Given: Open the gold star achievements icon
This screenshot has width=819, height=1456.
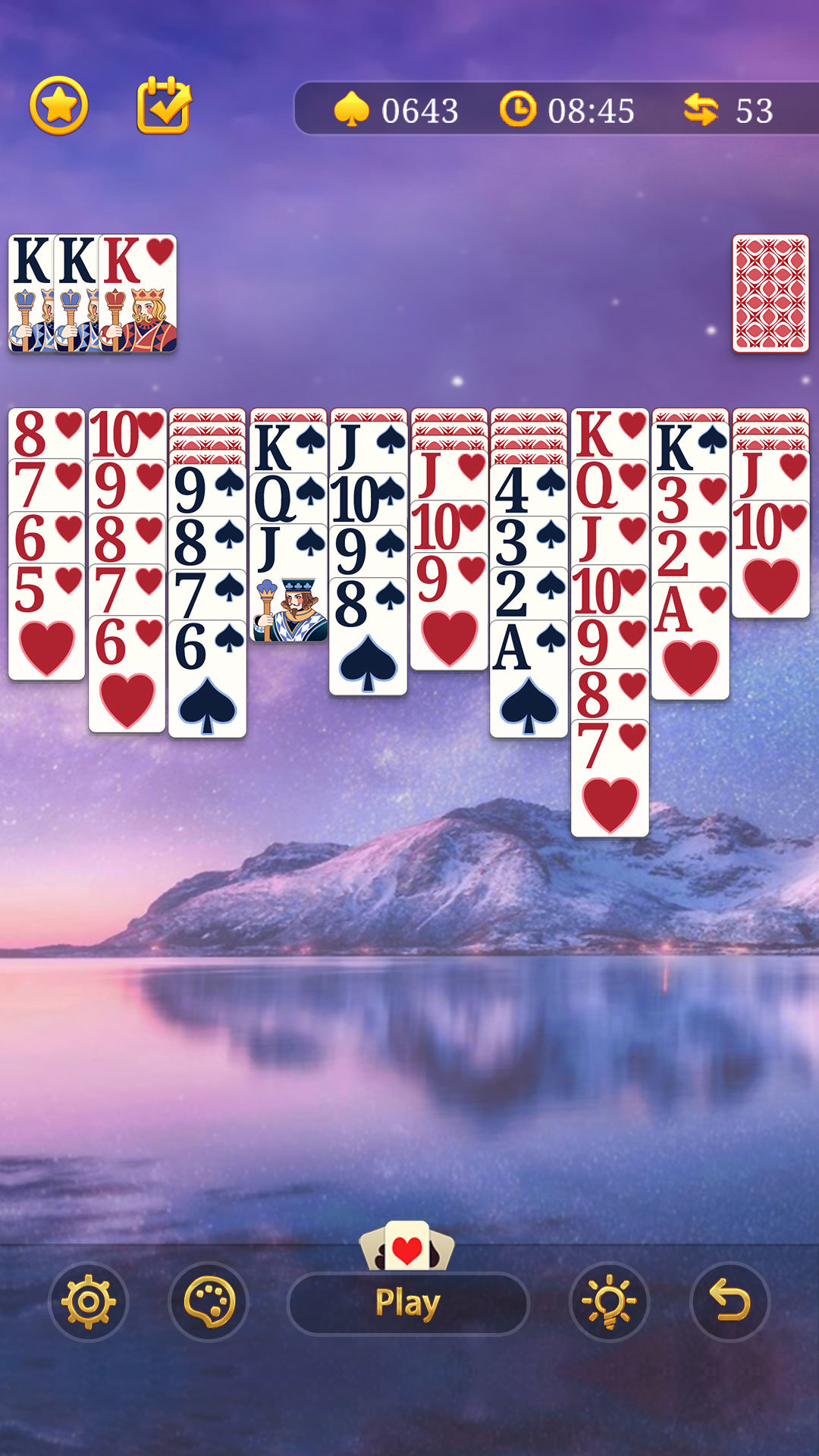Looking at the screenshot, I should tap(58, 105).
